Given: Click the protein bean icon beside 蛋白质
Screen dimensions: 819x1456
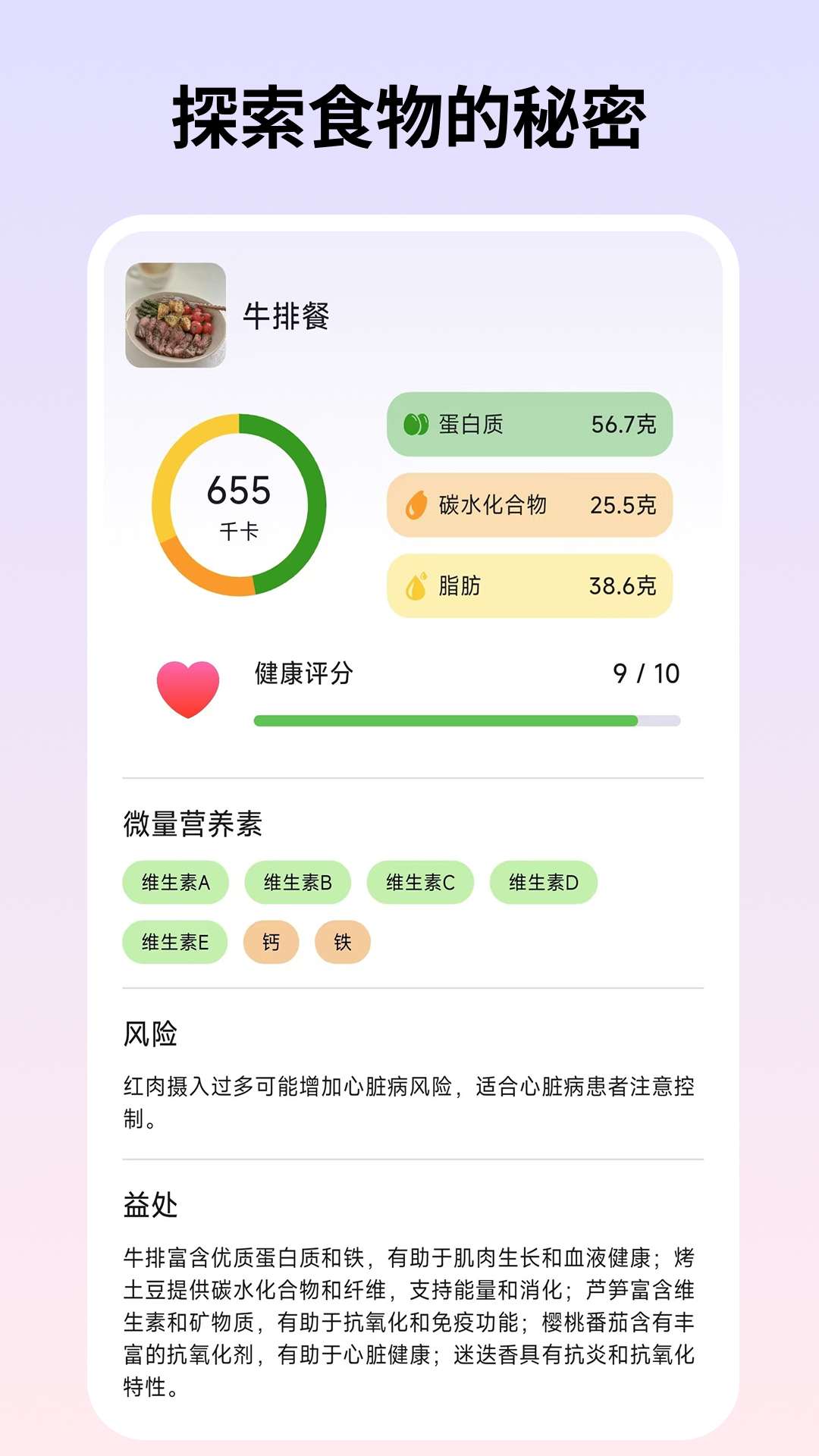Looking at the screenshot, I should [418, 425].
